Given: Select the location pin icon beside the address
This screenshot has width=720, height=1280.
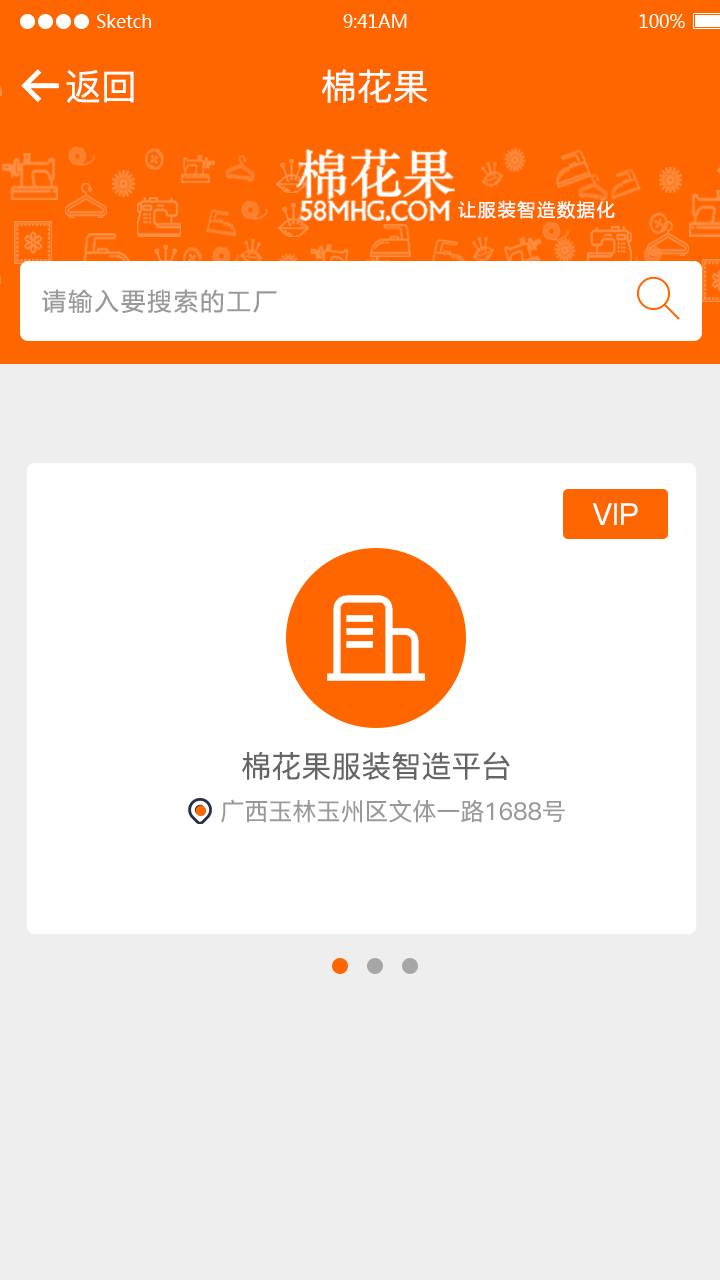Looking at the screenshot, I should point(198,810).
